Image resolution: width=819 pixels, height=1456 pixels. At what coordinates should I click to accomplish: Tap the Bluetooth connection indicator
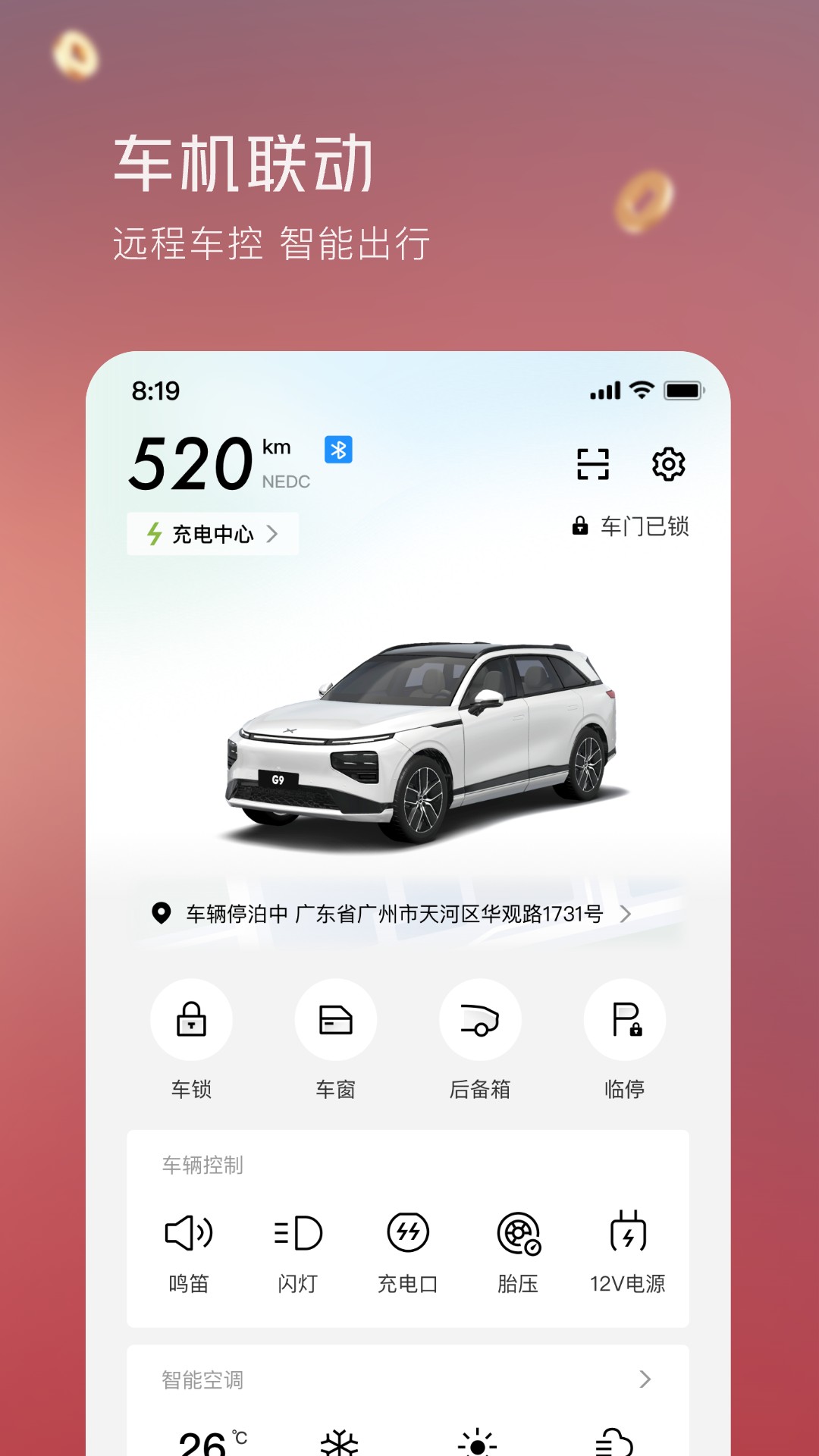tap(339, 451)
